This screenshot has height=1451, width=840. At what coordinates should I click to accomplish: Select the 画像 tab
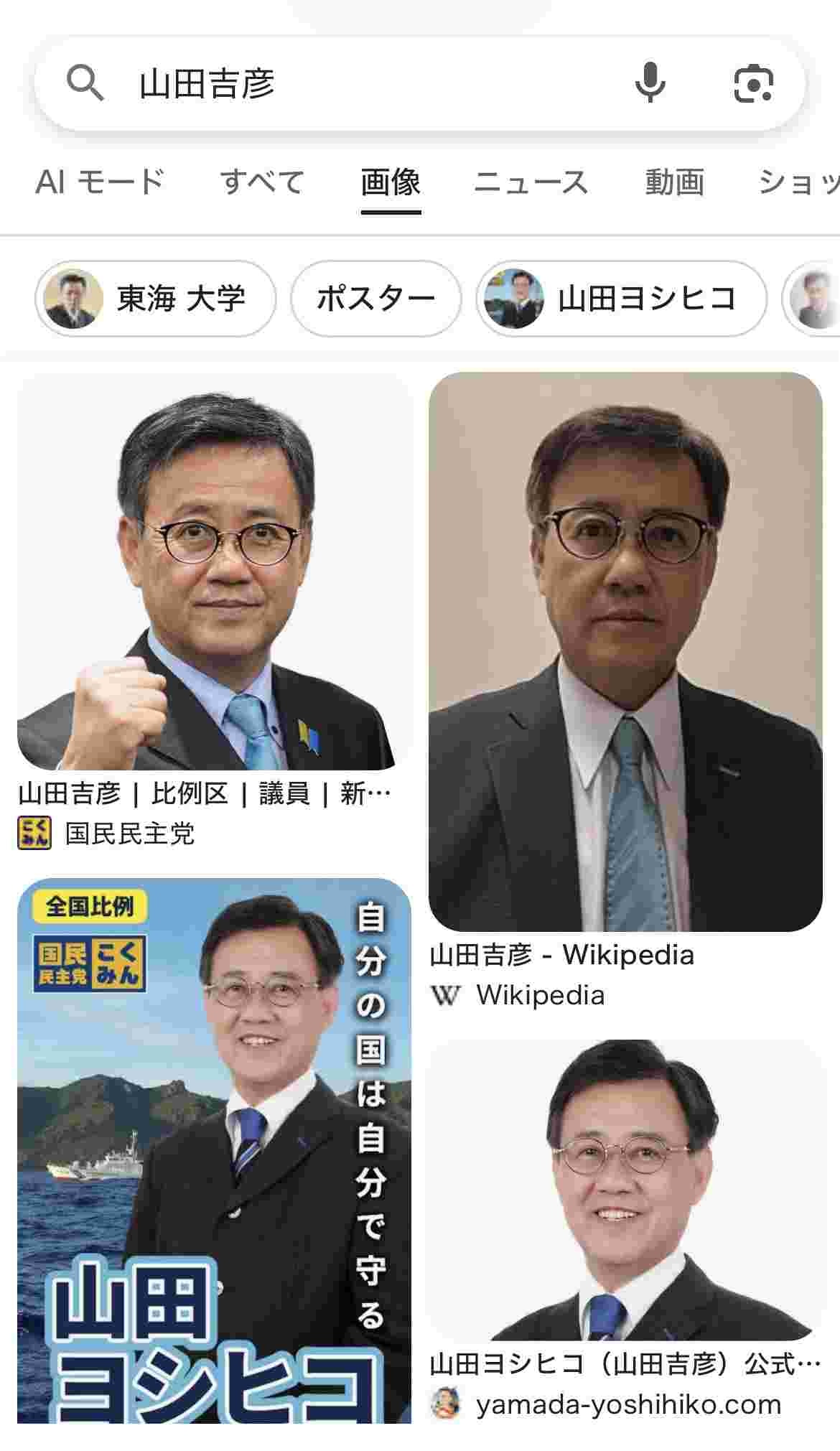[391, 182]
